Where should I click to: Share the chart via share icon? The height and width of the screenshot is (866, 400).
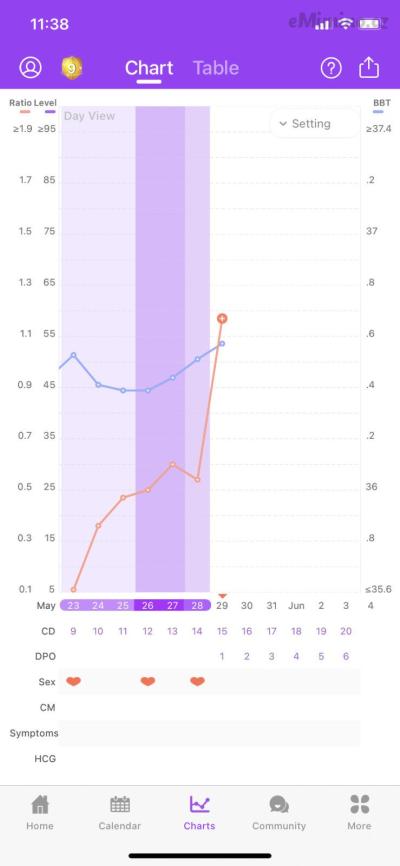(369, 68)
